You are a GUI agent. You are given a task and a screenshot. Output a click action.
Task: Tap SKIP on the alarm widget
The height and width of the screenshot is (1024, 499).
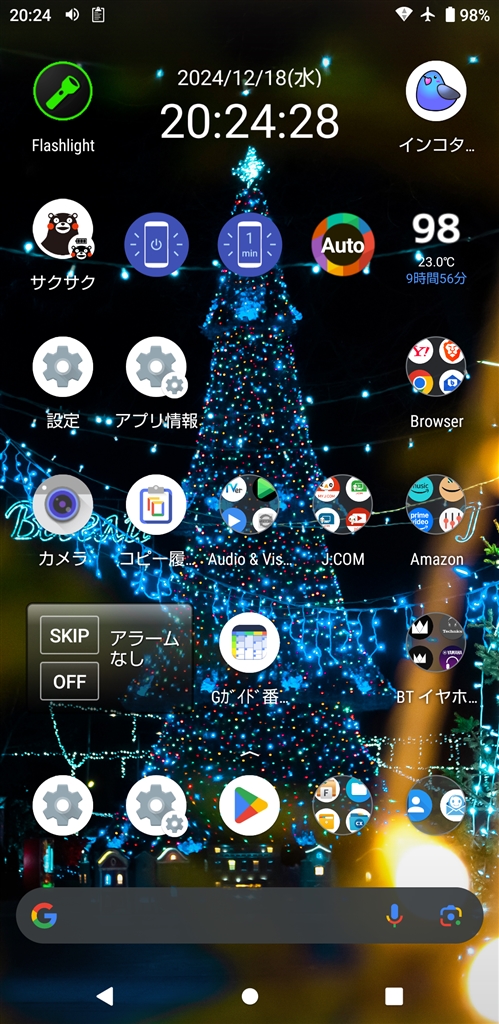tap(69, 635)
